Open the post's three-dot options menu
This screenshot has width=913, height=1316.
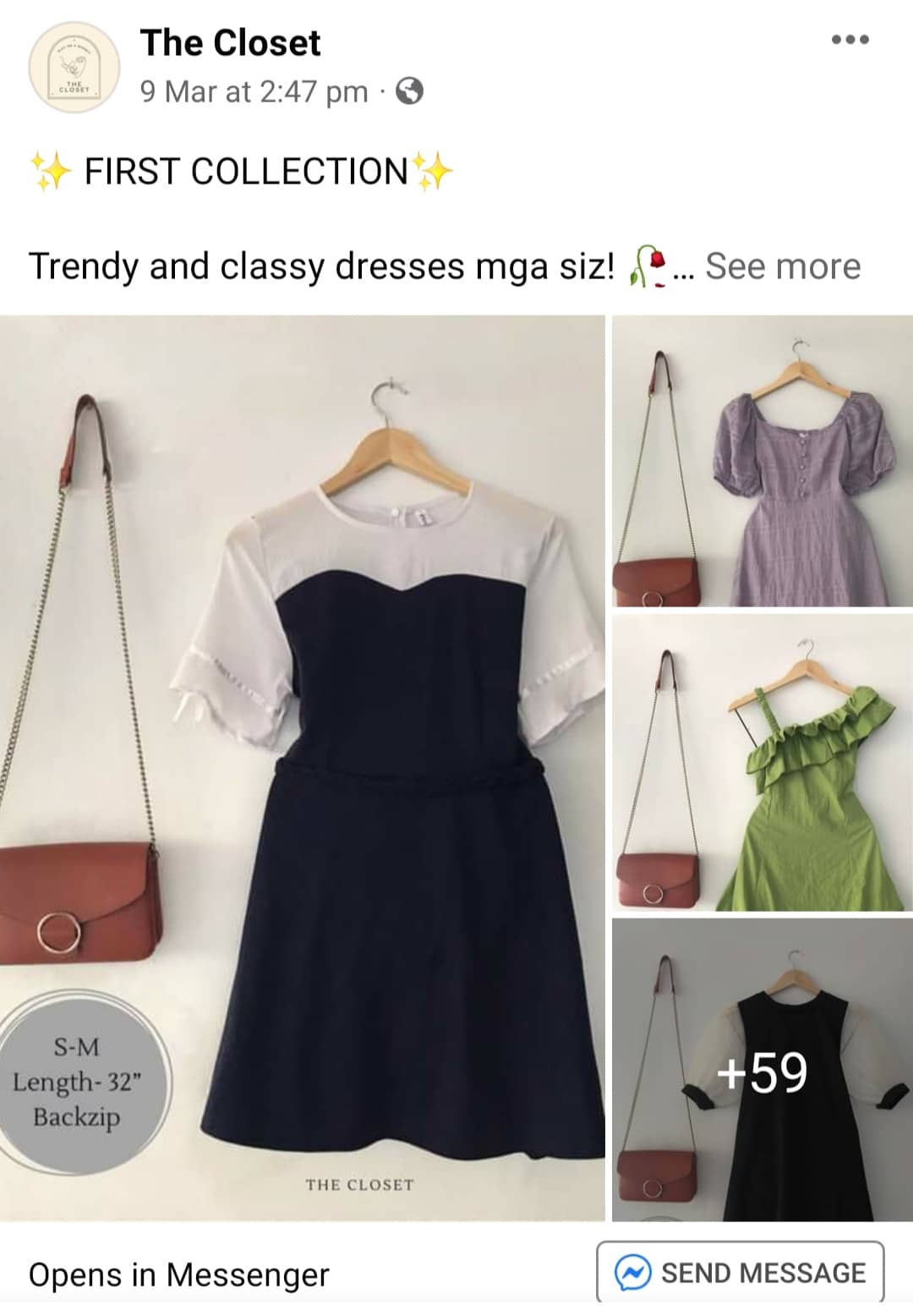click(x=850, y=40)
